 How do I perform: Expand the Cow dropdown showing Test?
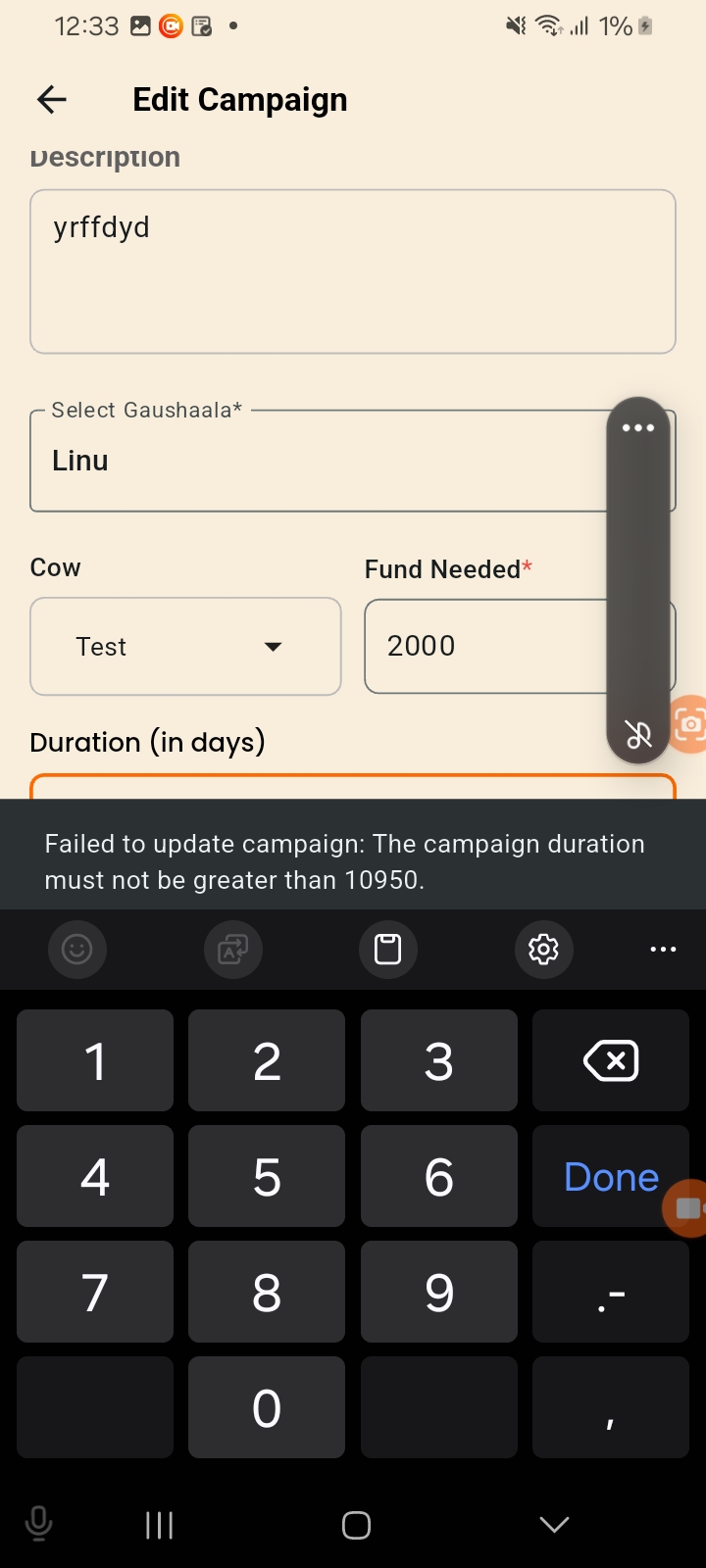coord(185,647)
